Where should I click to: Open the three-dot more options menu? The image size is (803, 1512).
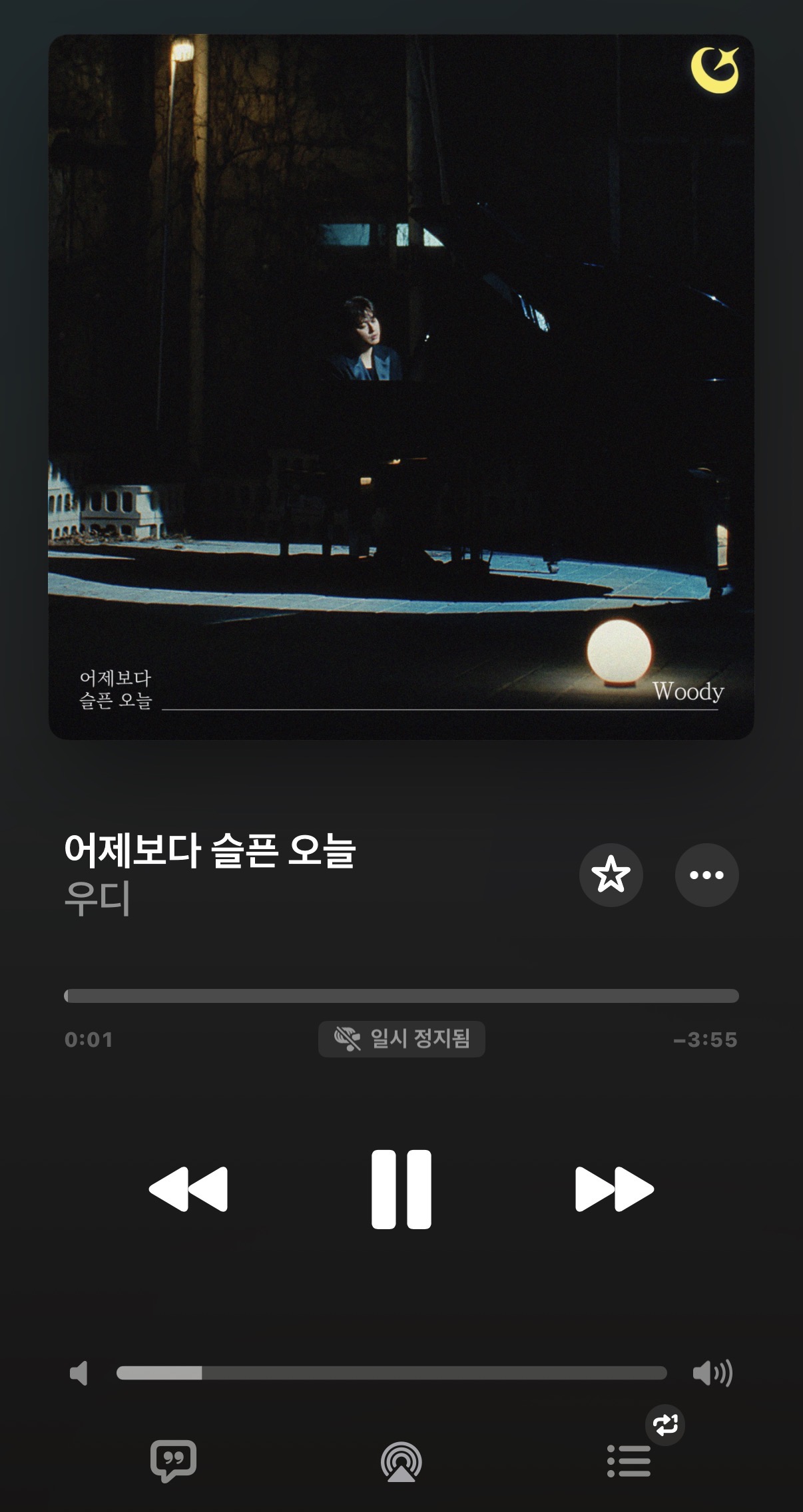pos(706,874)
